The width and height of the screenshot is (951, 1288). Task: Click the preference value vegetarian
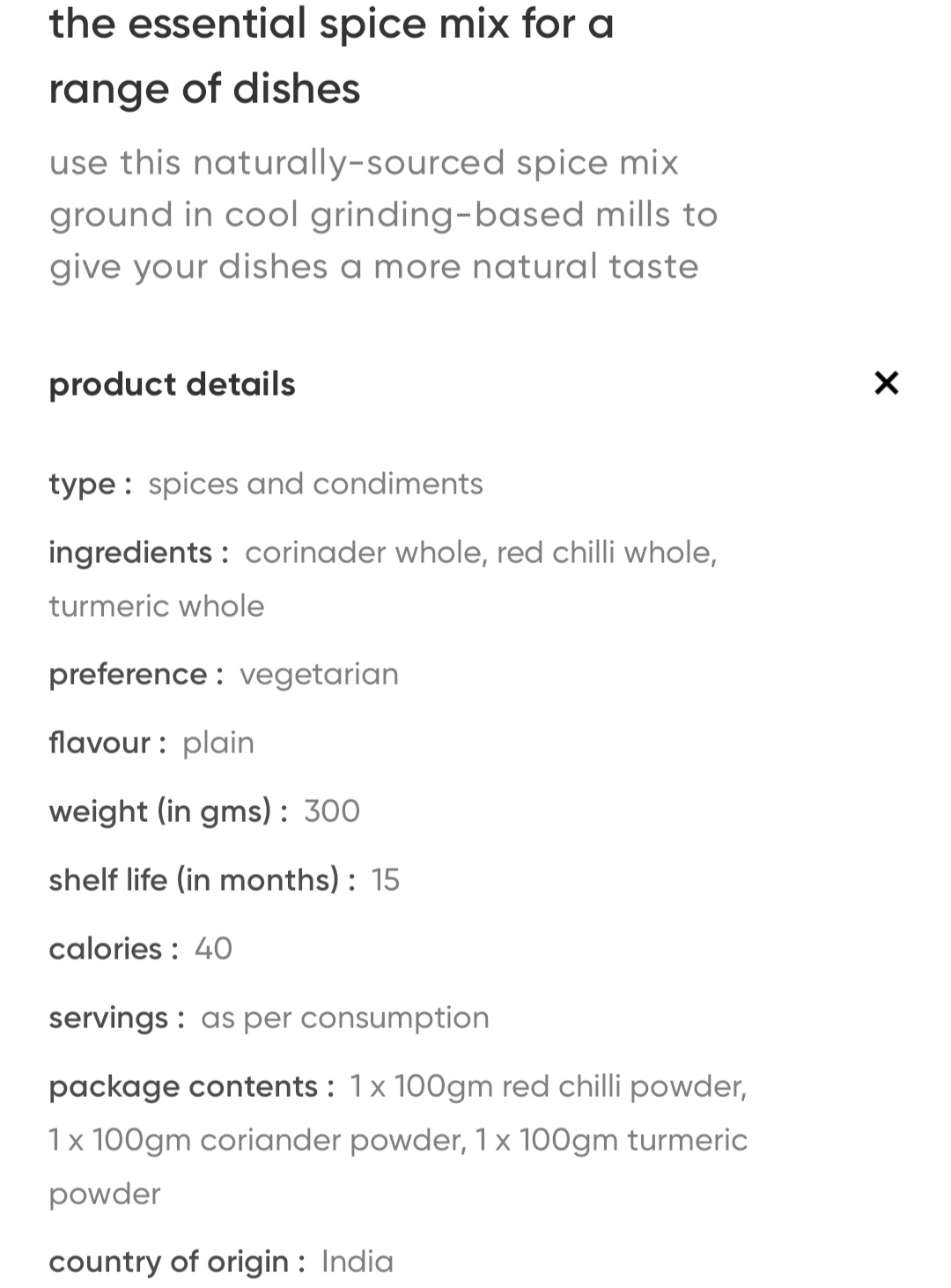coord(318,674)
